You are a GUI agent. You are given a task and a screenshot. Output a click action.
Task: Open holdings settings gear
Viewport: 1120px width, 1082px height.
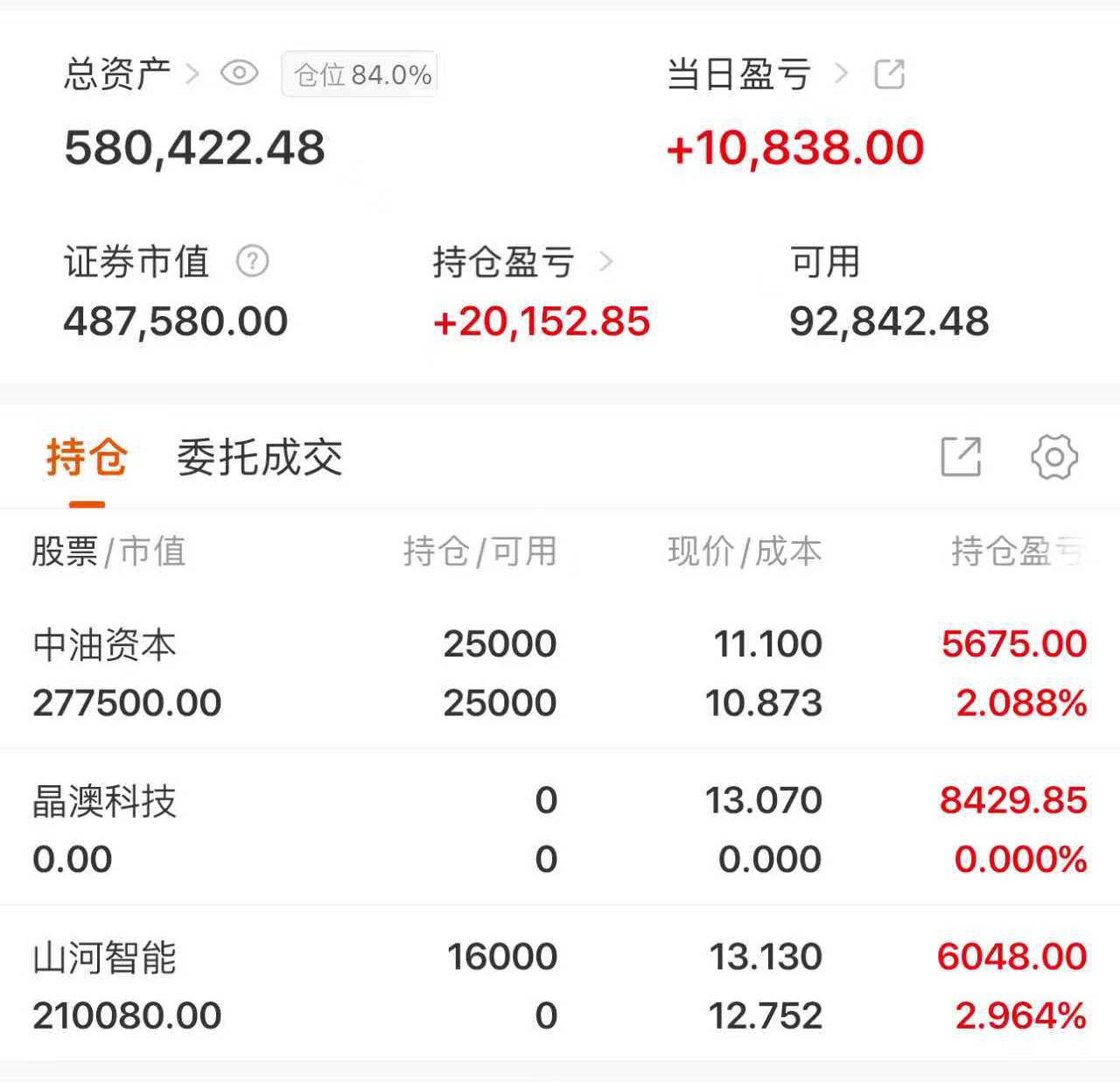(1054, 457)
